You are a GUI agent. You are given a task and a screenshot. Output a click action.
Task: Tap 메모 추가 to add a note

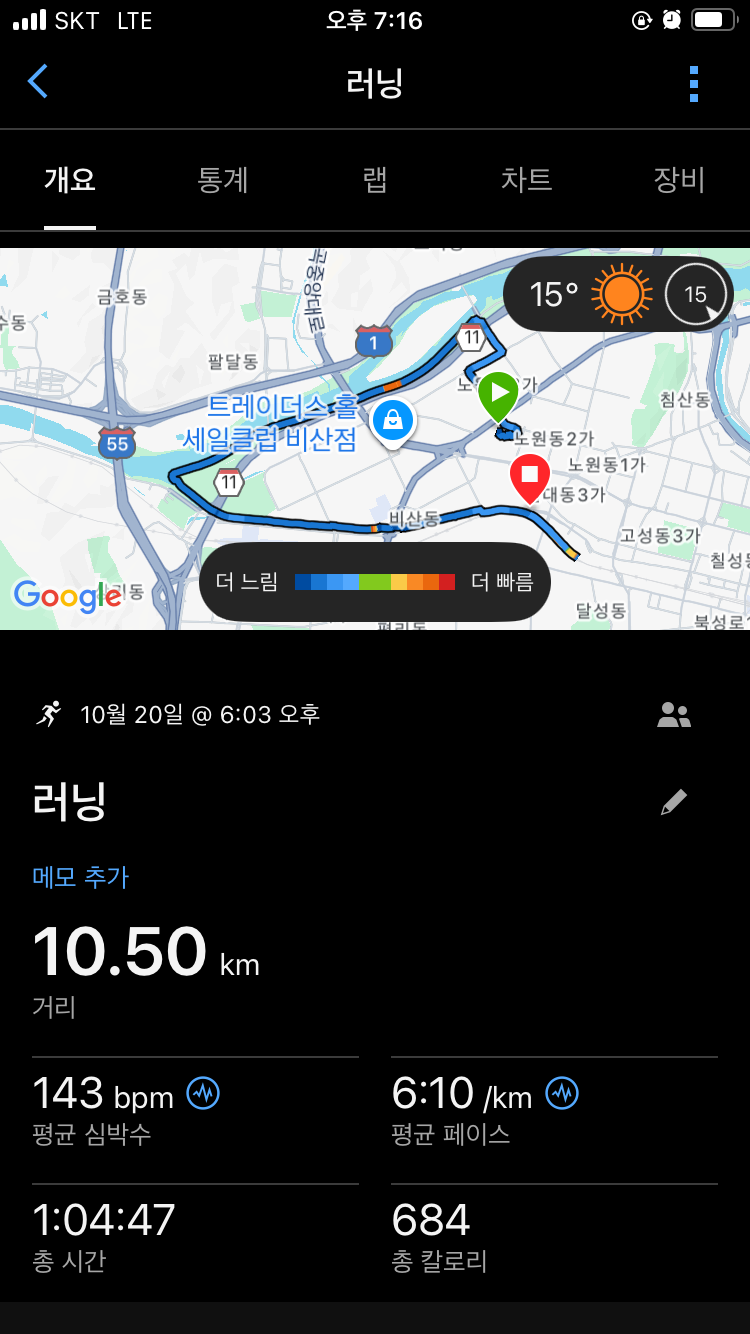pyautogui.click(x=81, y=877)
